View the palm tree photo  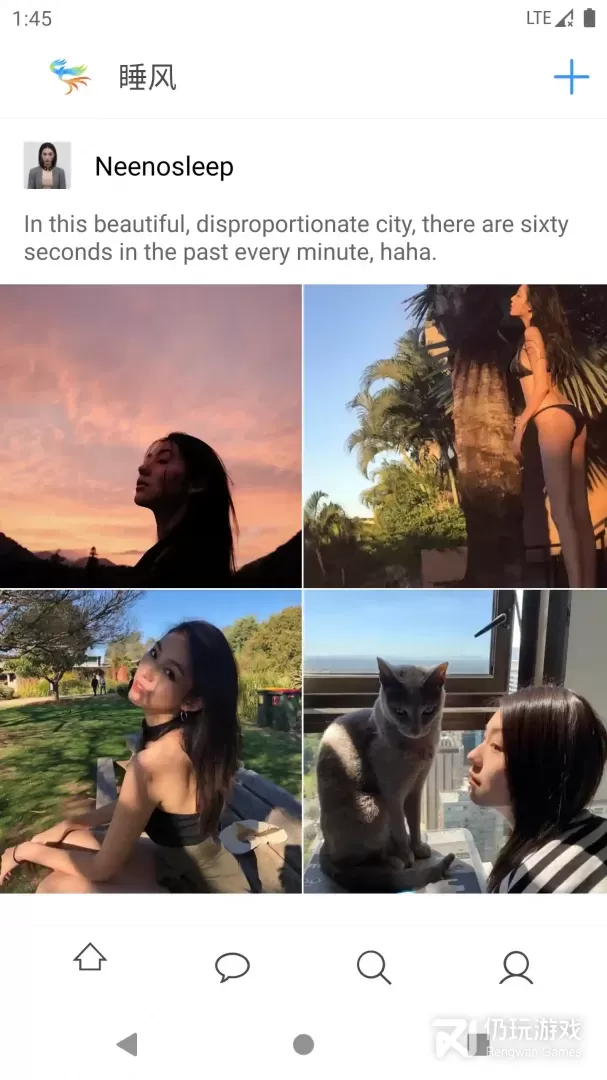coord(455,436)
